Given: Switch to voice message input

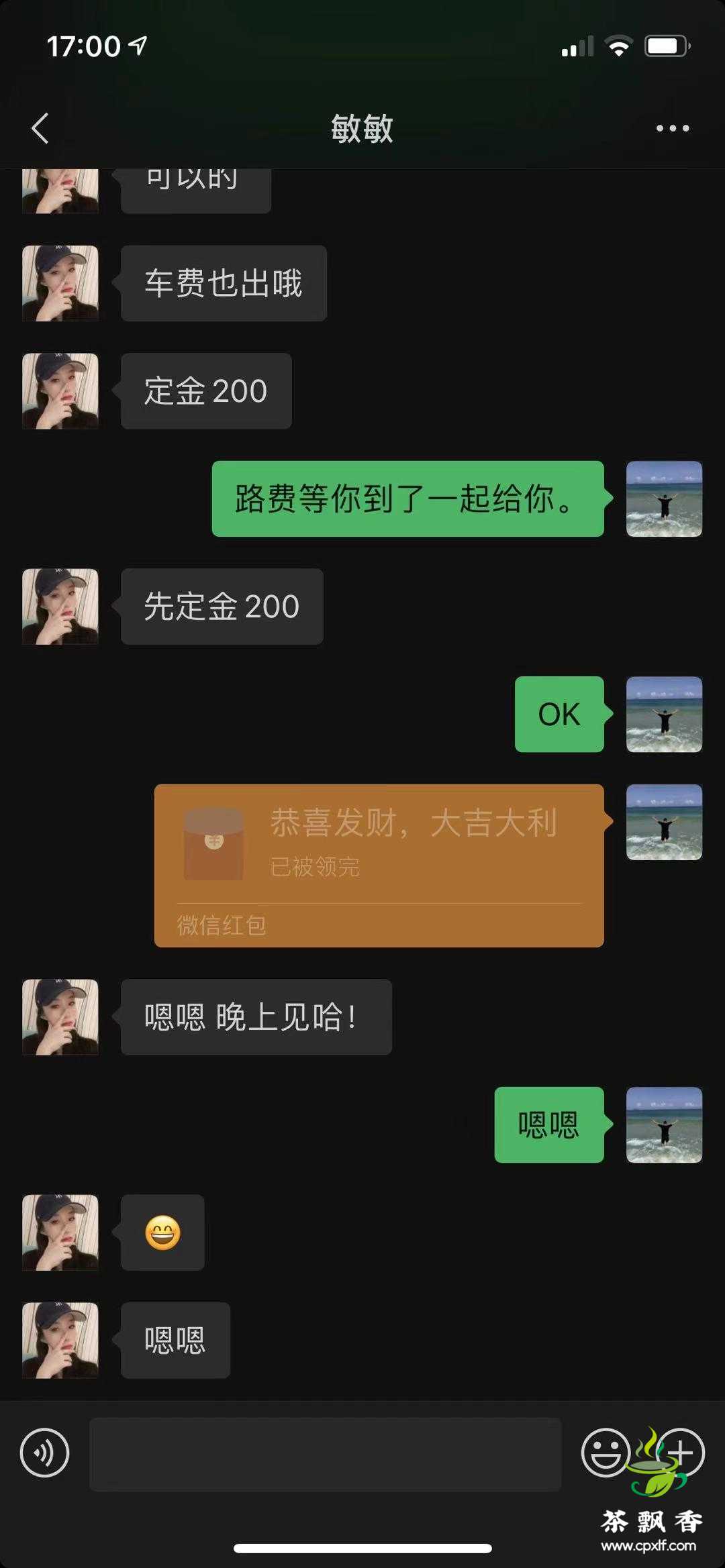Looking at the screenshot, I should 45,1453.
